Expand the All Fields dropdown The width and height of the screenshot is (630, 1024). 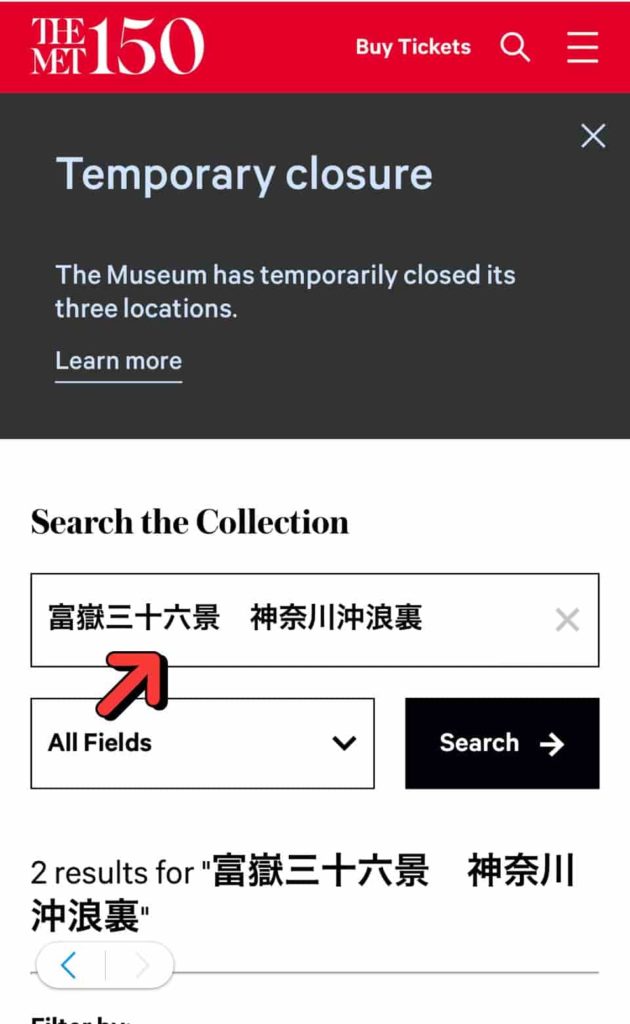[x=202, y=743]
